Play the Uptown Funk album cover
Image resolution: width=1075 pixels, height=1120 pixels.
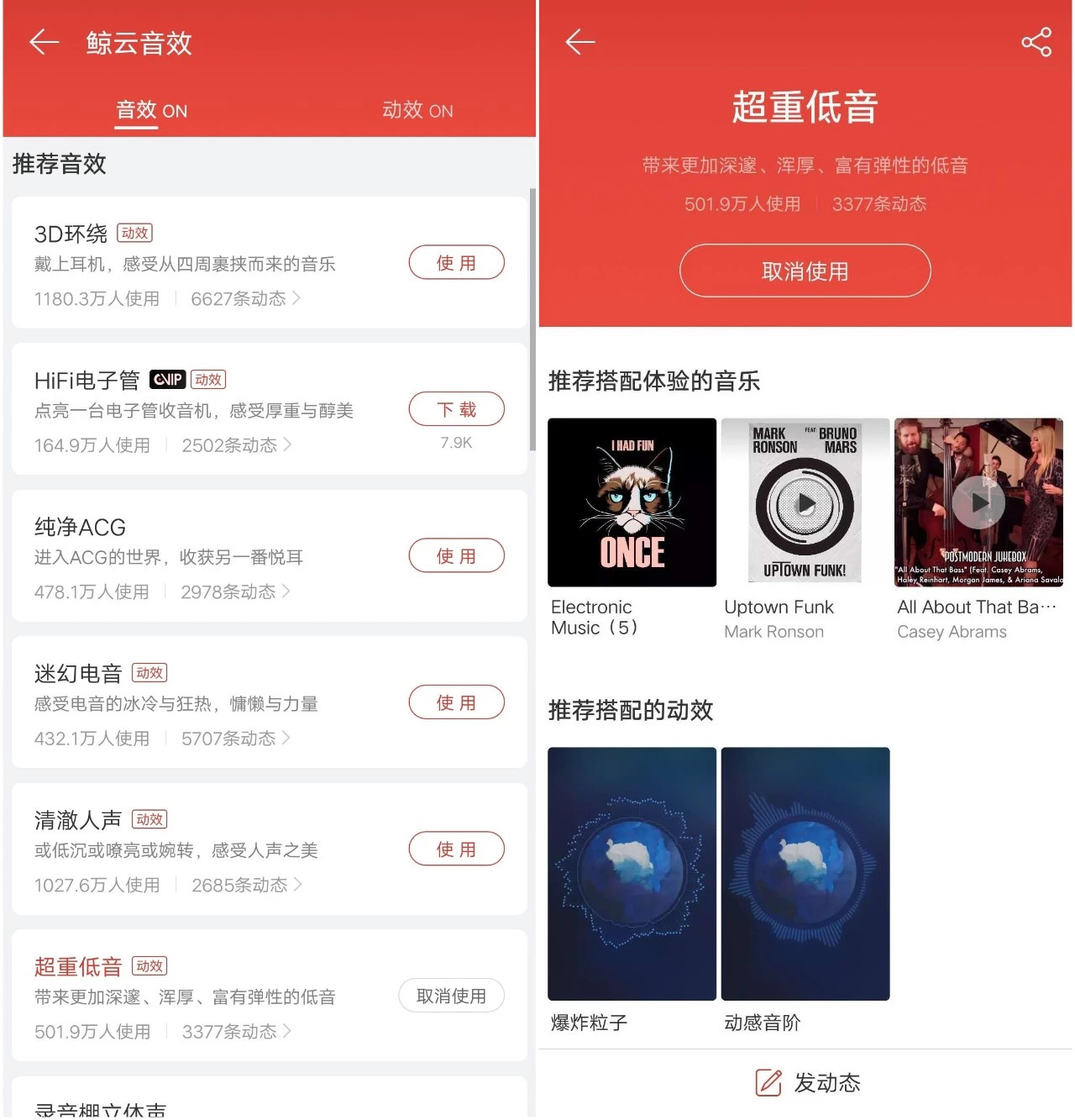(x=804, y=502)
